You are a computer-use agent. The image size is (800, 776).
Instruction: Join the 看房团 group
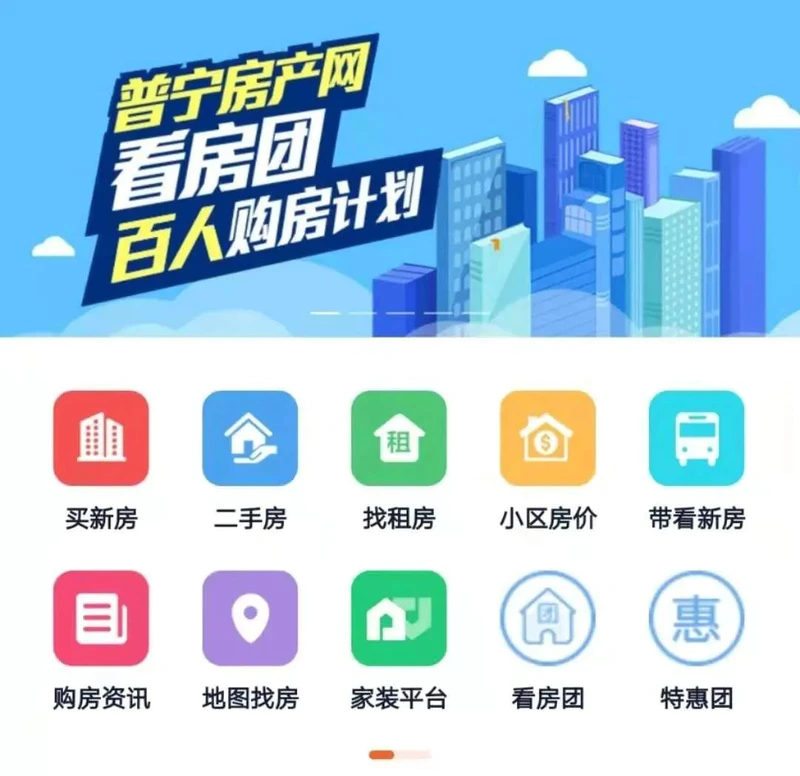[x=548, y=618]
